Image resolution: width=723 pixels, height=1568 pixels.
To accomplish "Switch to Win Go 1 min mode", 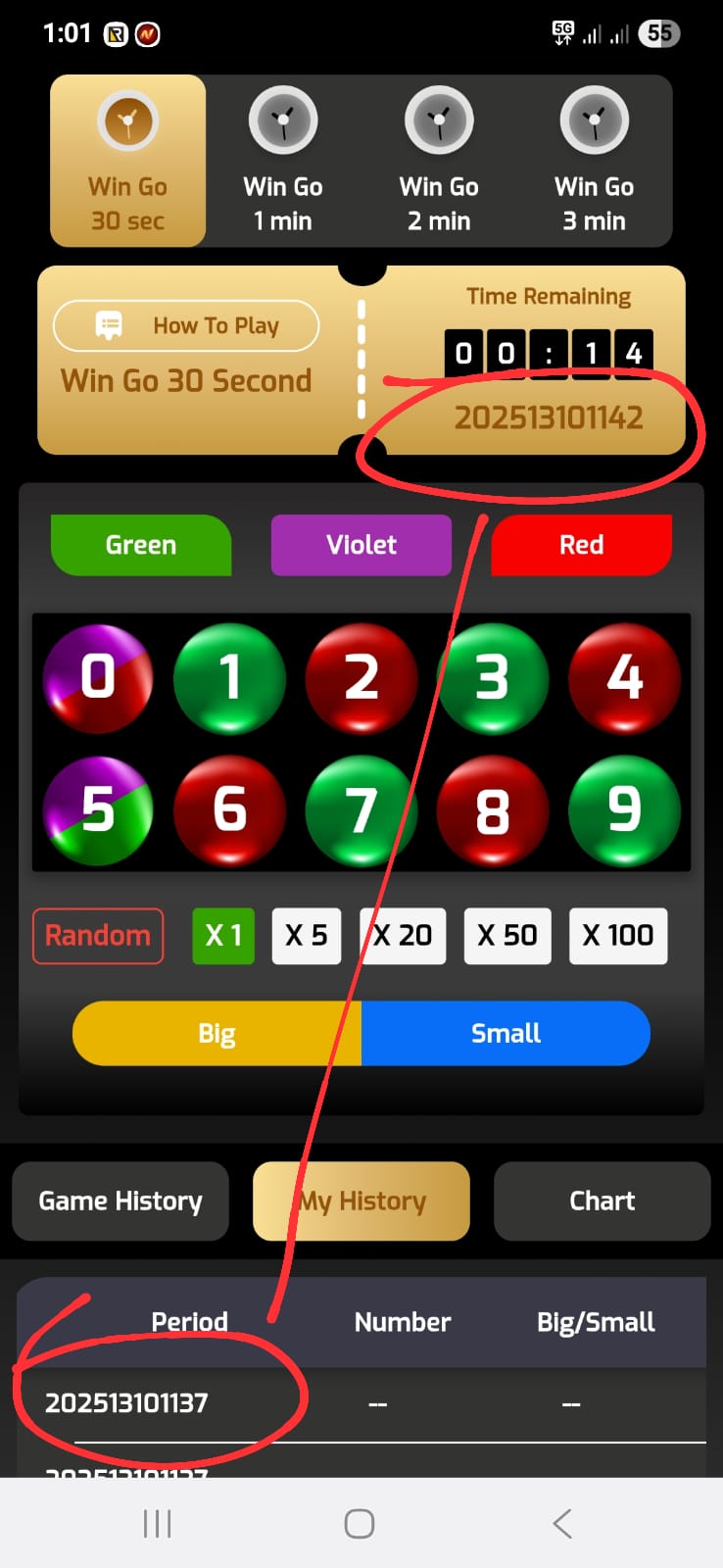I will click(283, 162).
